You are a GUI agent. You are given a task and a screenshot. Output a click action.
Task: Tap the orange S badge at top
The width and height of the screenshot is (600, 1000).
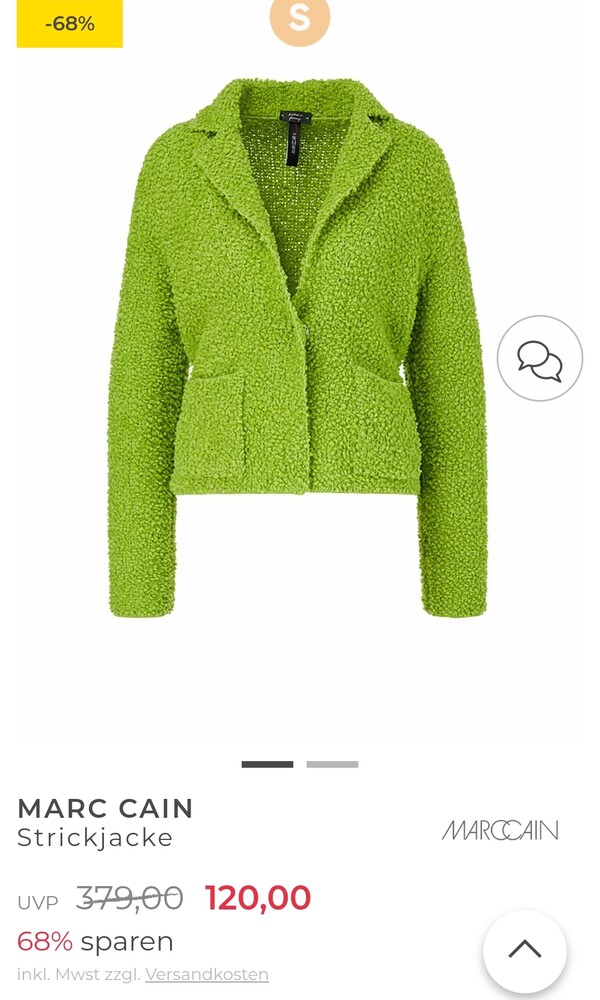coord(300,19)
